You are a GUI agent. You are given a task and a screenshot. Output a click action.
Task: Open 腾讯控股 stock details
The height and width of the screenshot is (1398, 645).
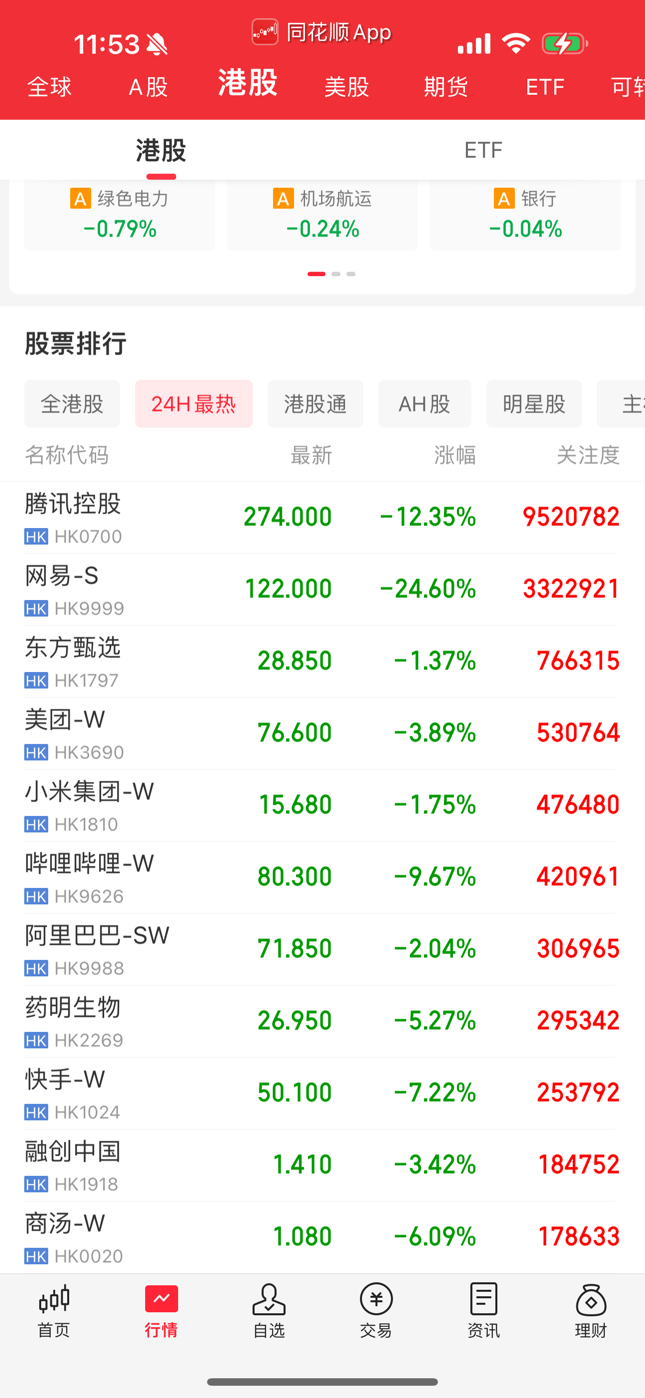tap(322, 518)
